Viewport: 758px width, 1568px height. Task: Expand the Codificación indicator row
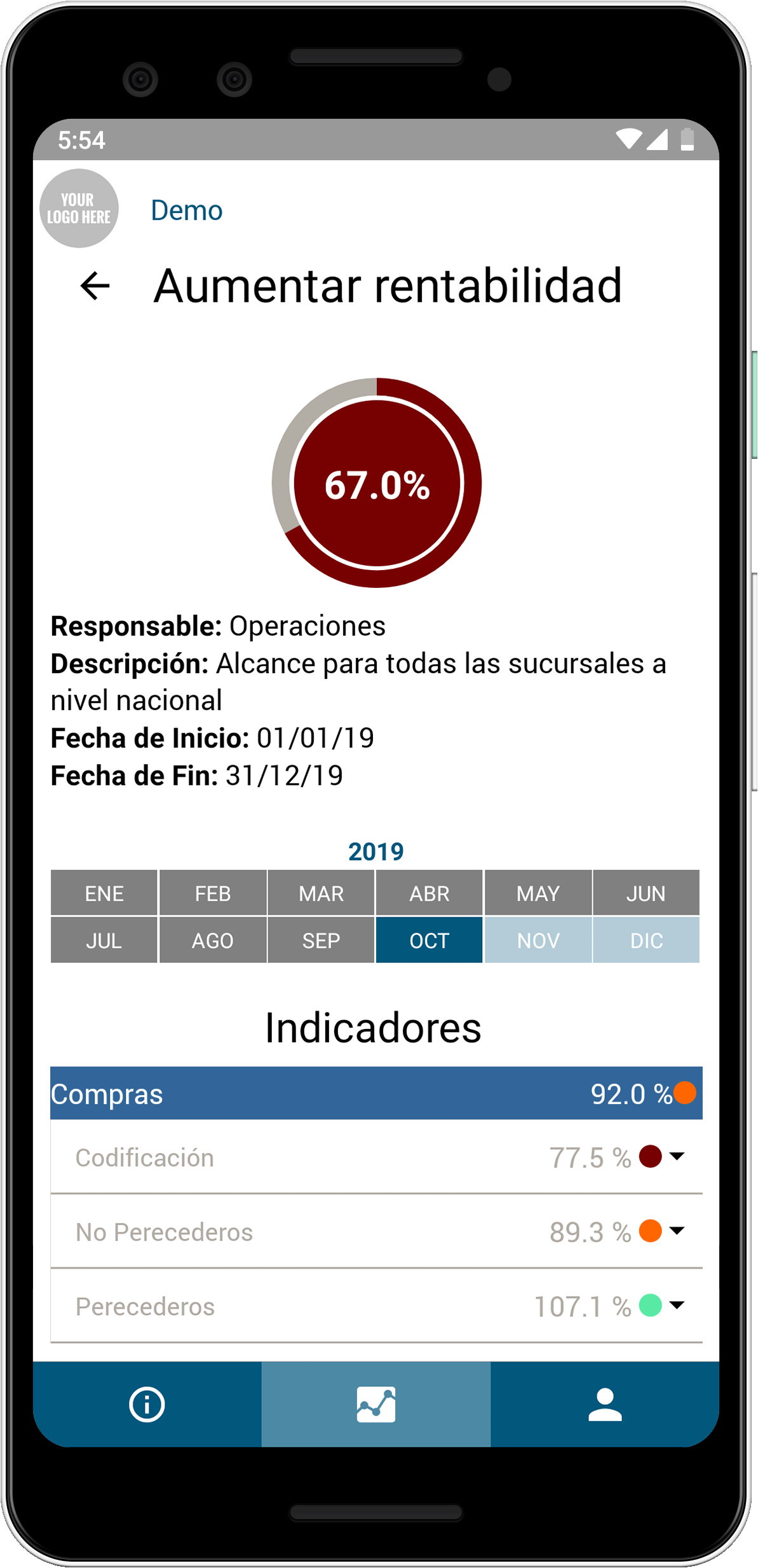pyautogui.click(x=677, y=1157)
